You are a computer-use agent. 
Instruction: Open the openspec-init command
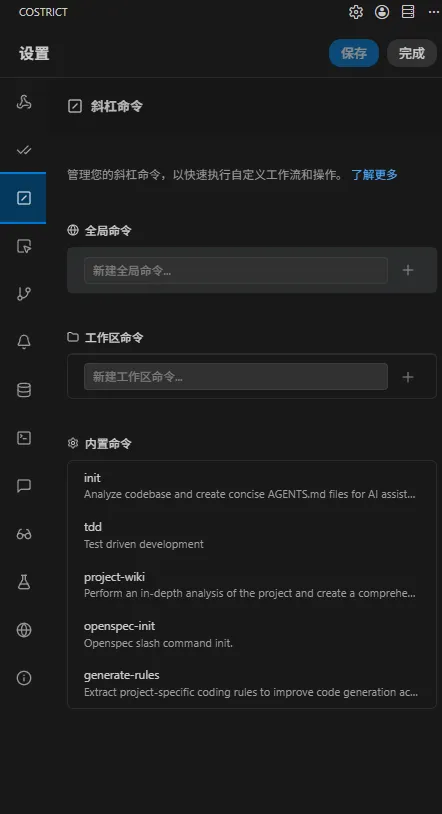point(252,634)
